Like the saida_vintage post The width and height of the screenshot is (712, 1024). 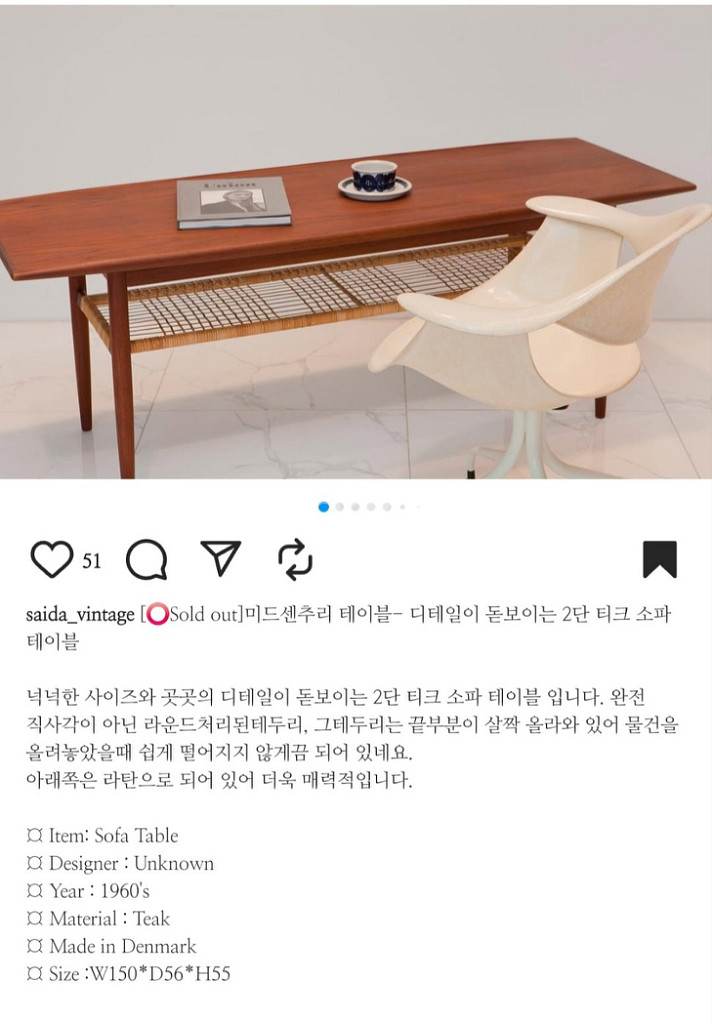(x=52, y=560)
